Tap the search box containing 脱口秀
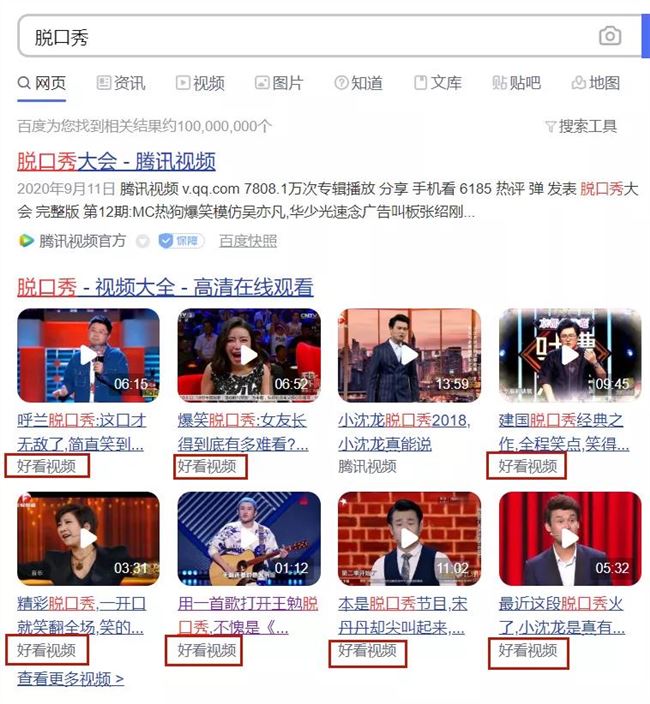 pyautogui.click(x=300, y=37)
